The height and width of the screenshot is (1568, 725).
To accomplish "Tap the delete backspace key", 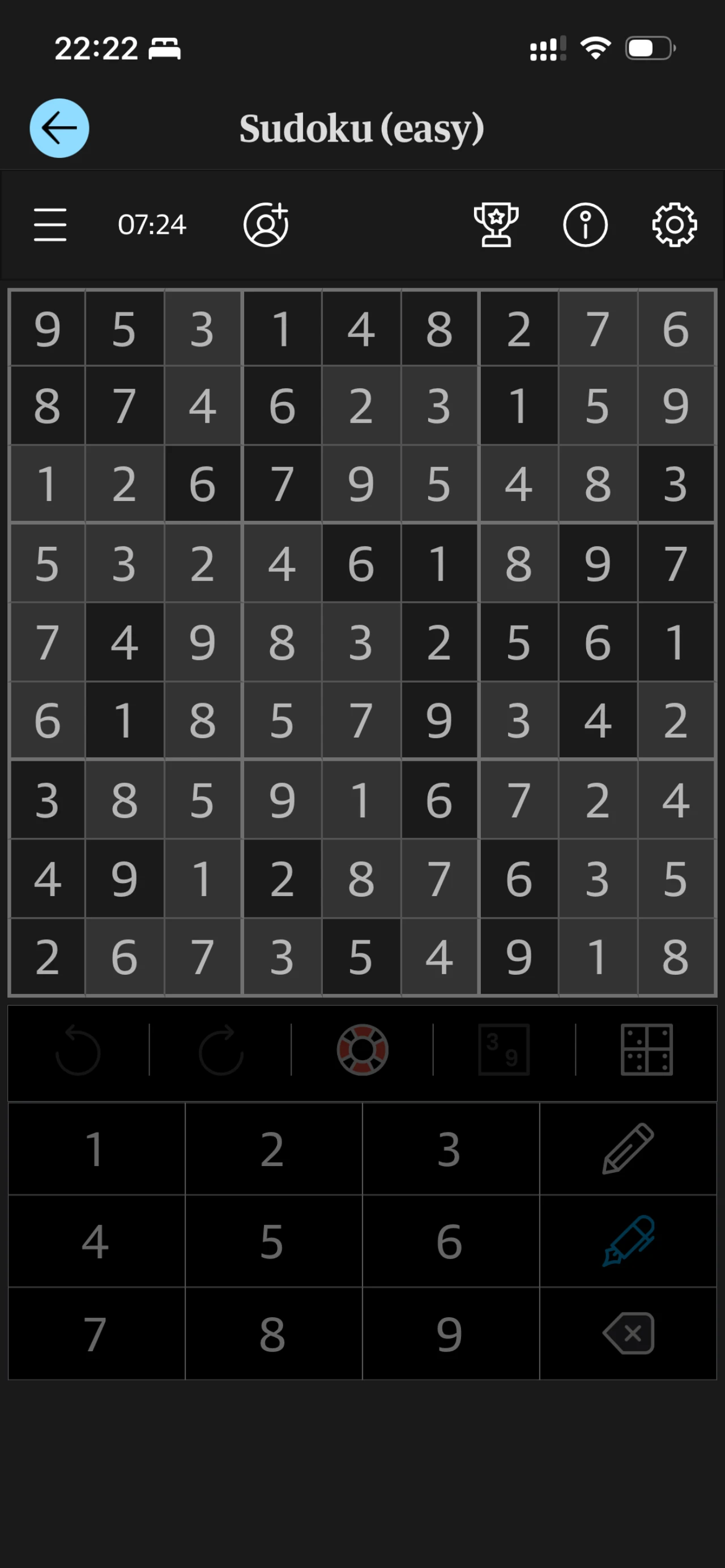I will pyautogui.click(x=628, y=1334).
